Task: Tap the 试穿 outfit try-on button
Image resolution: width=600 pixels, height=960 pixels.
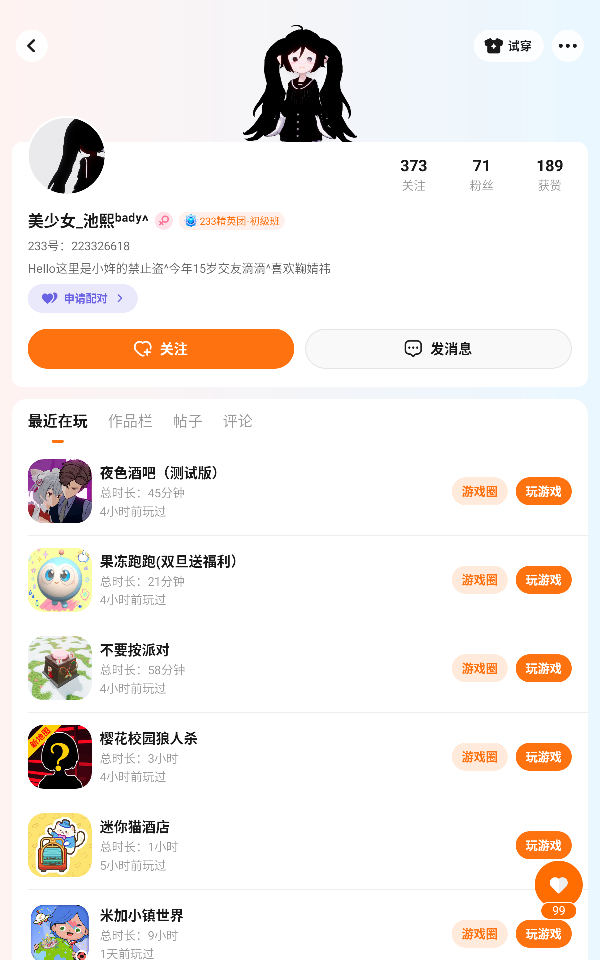Action: [x=508, y=46]
